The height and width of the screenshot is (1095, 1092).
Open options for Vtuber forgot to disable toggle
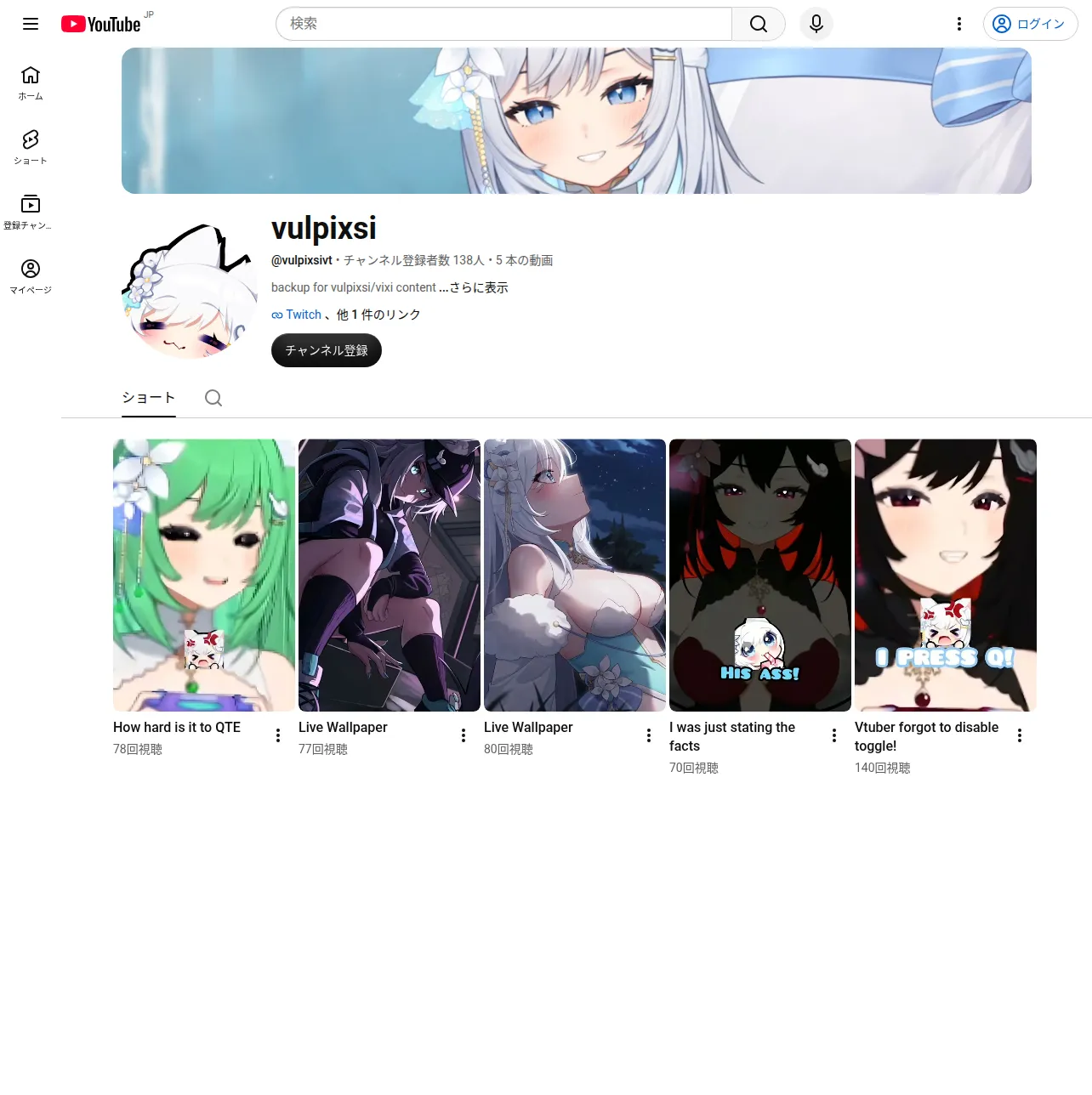click(x=1020, y=735)
